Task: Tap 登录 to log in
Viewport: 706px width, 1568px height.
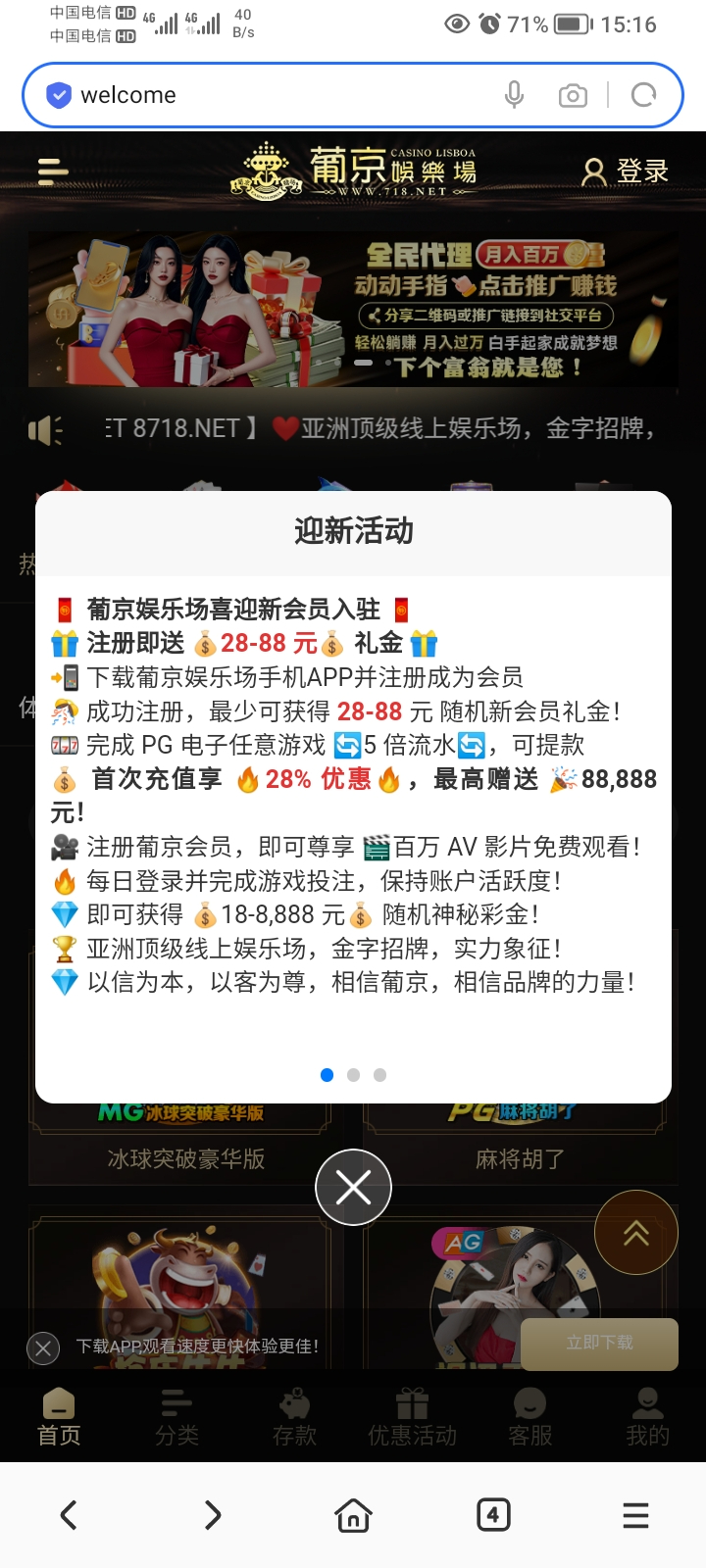Action: [x=626, y=171]
